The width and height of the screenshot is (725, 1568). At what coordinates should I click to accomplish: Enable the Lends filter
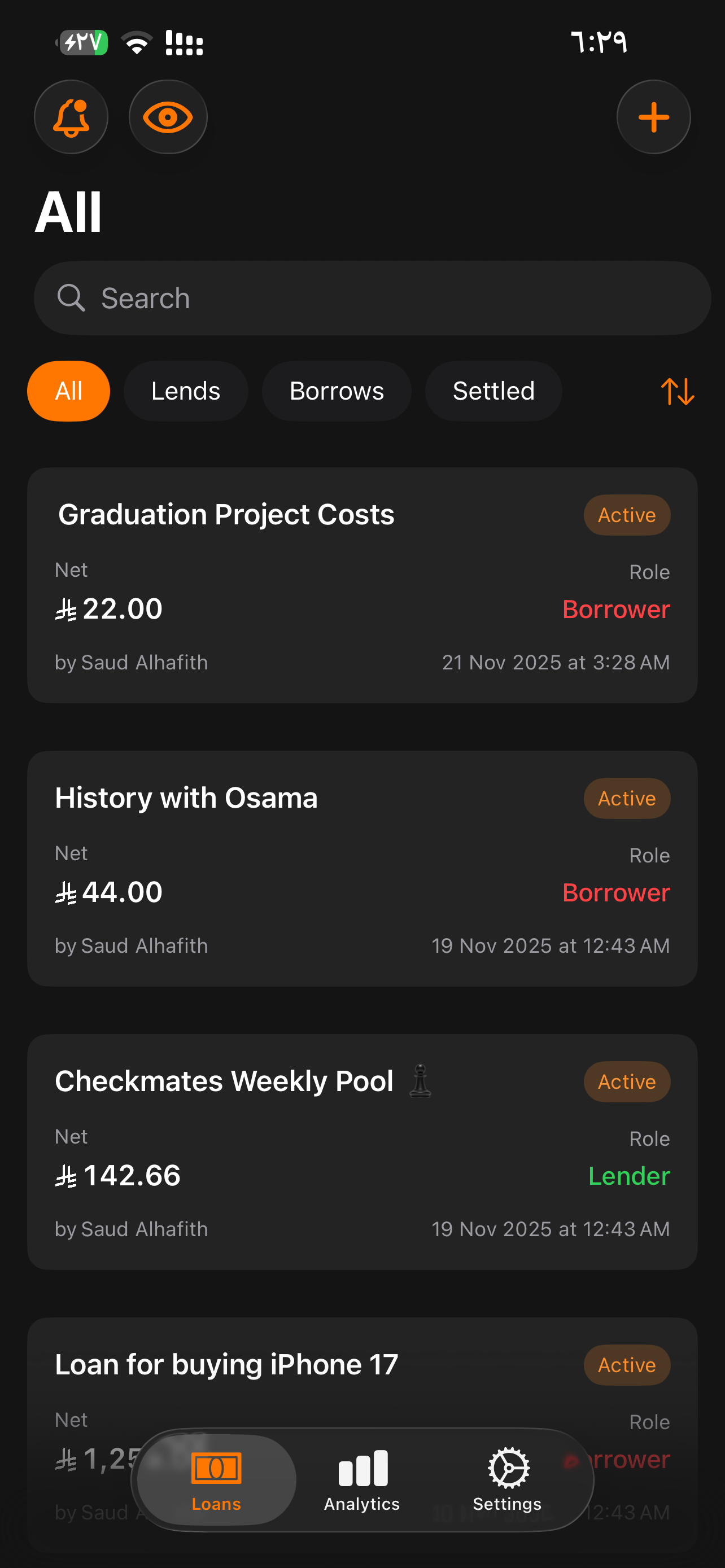click(186, 391)
